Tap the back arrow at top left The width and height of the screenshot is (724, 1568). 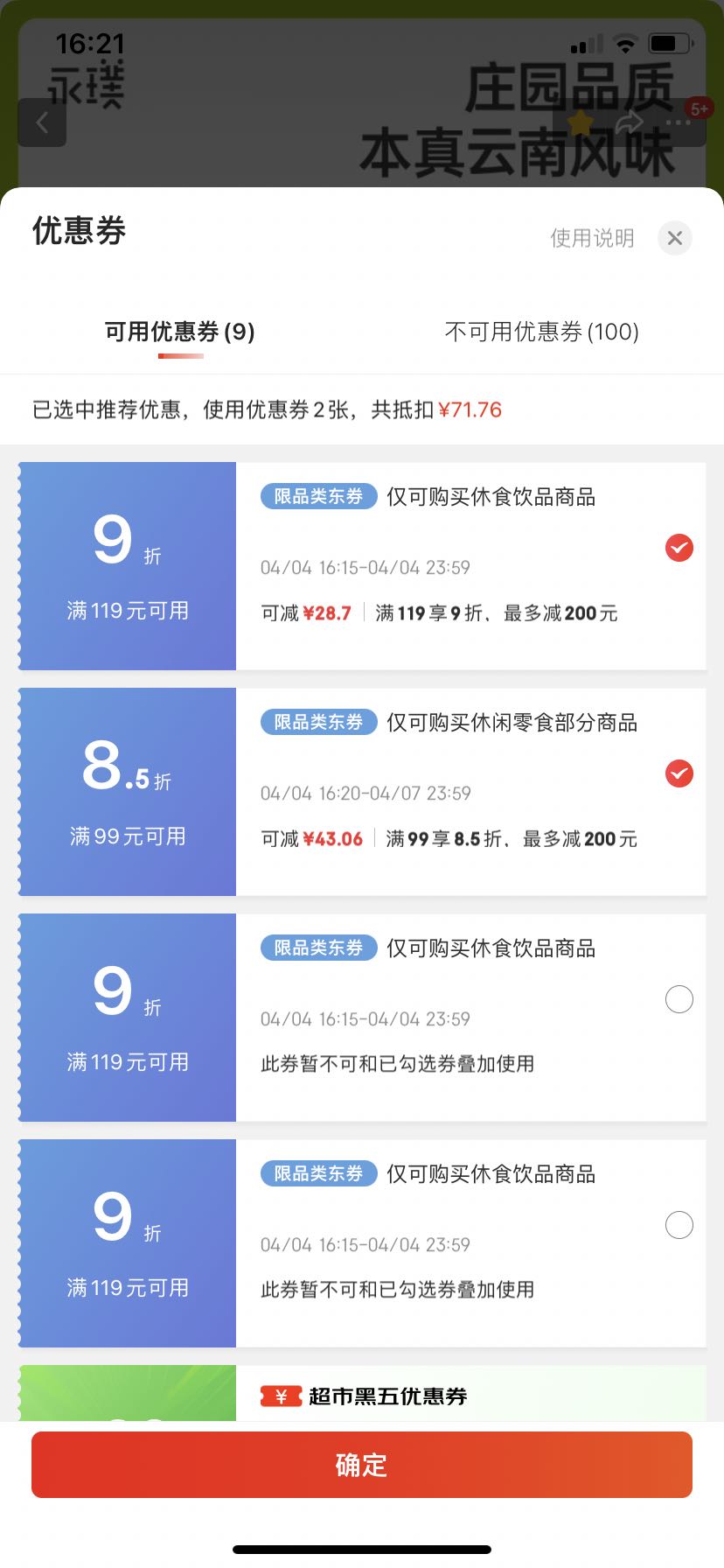point(42,122)
